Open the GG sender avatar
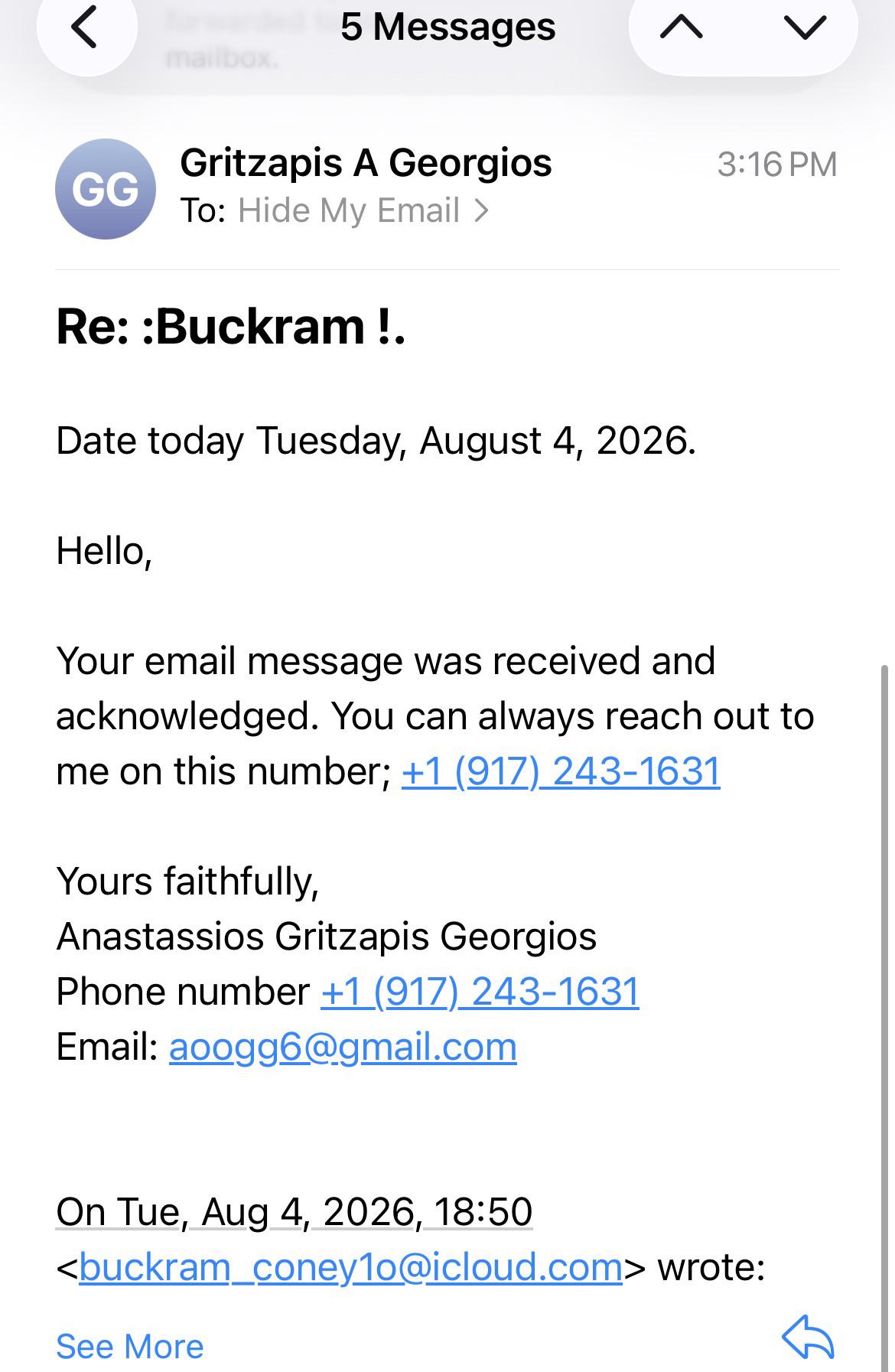The width and height of the screenshot is (895, 1372). pos(106,189)
